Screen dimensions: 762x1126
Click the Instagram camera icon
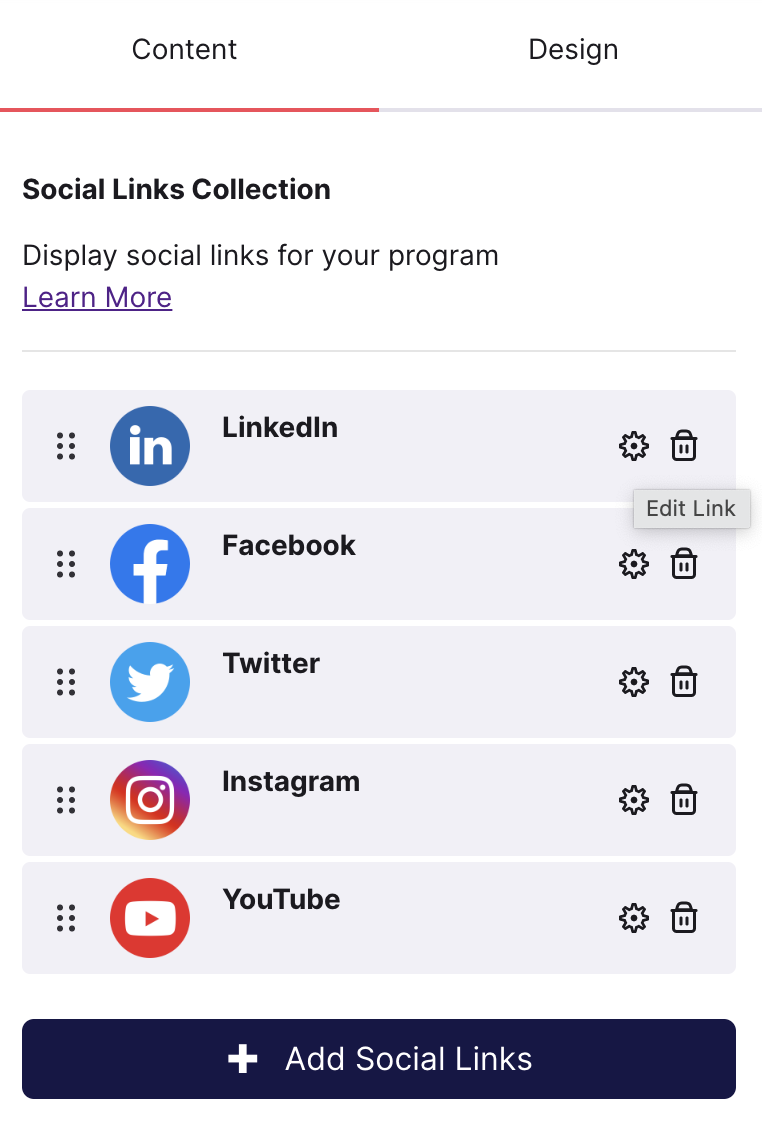point(150,800)
